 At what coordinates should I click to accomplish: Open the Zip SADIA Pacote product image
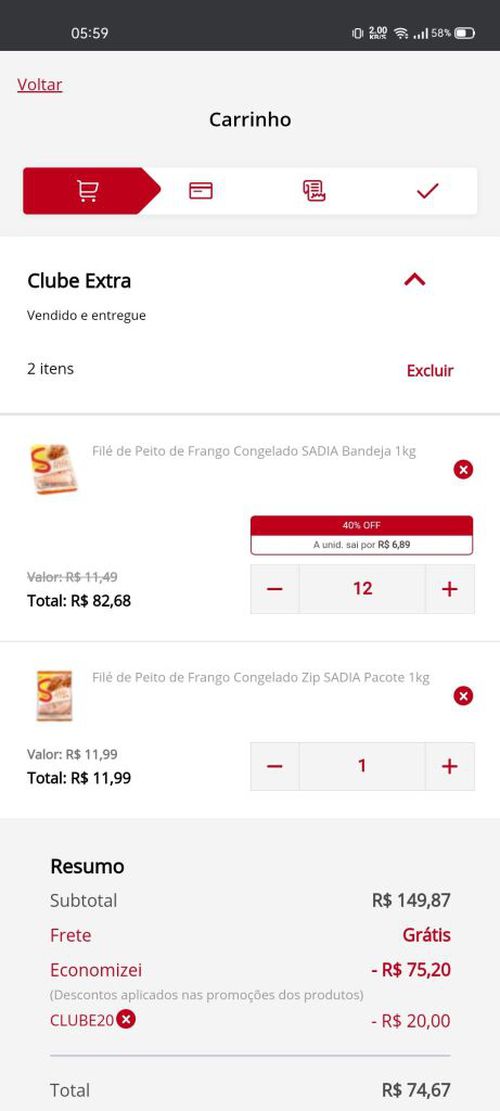[x=54, y=696]
